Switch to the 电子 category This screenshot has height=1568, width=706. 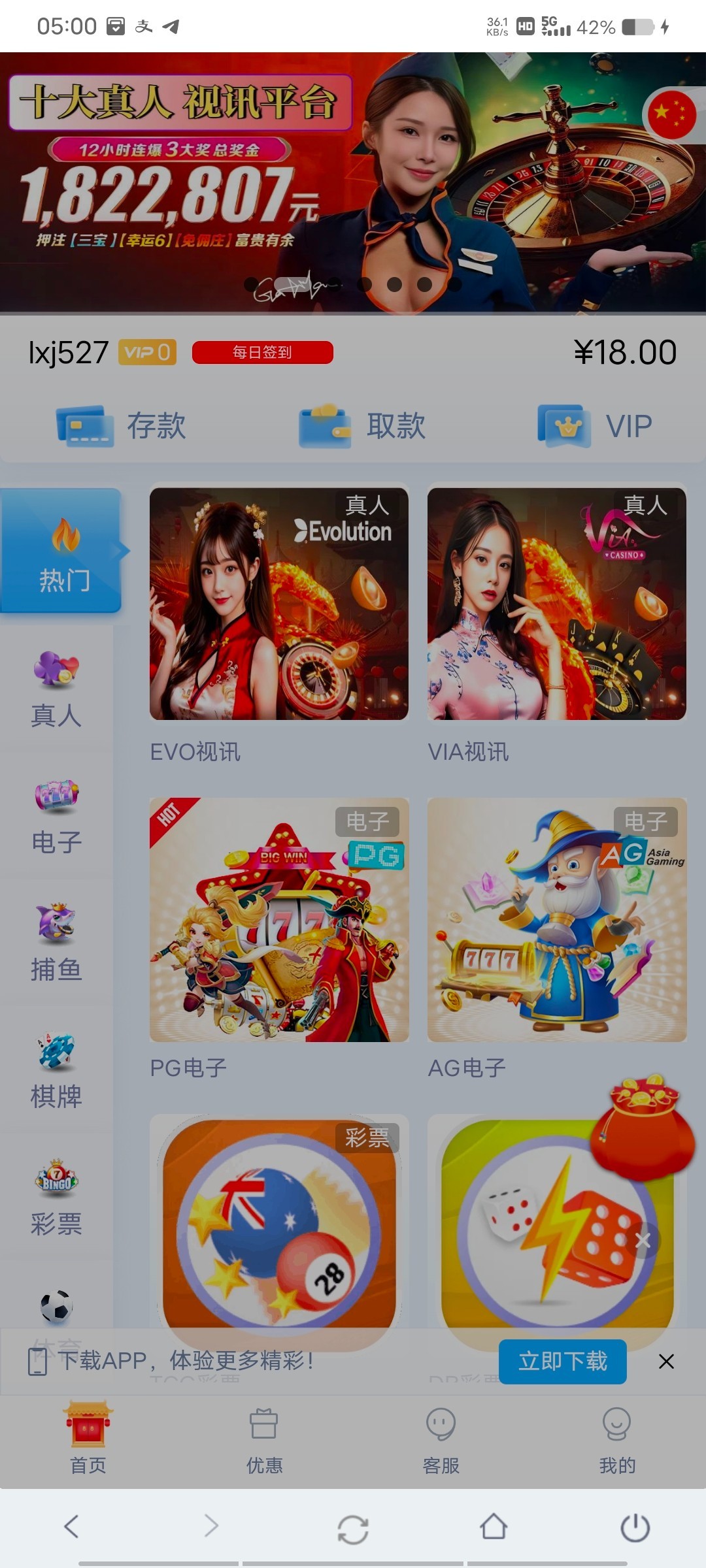pos(56,817)
